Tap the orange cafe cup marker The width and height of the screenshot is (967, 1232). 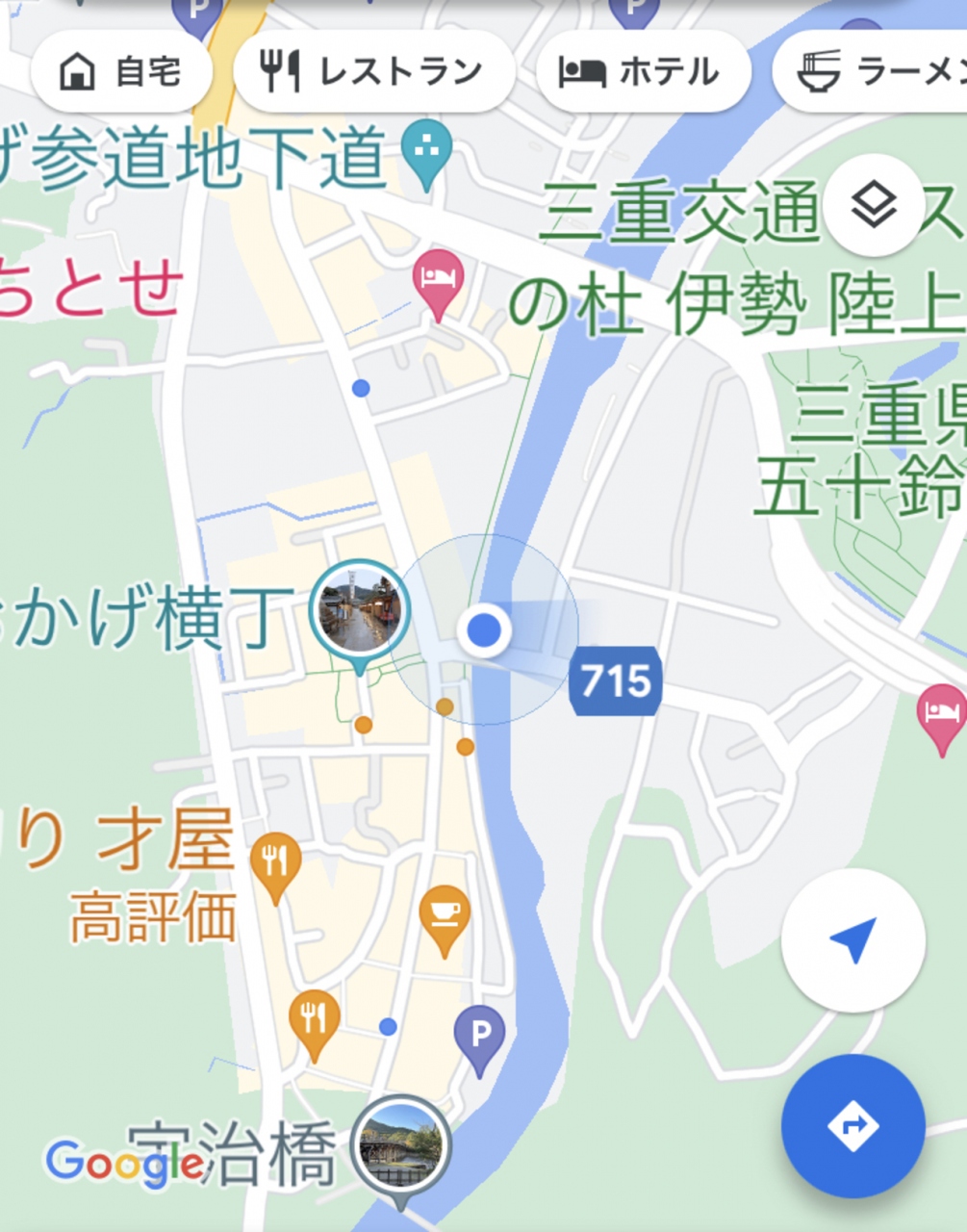pos(445,915)
